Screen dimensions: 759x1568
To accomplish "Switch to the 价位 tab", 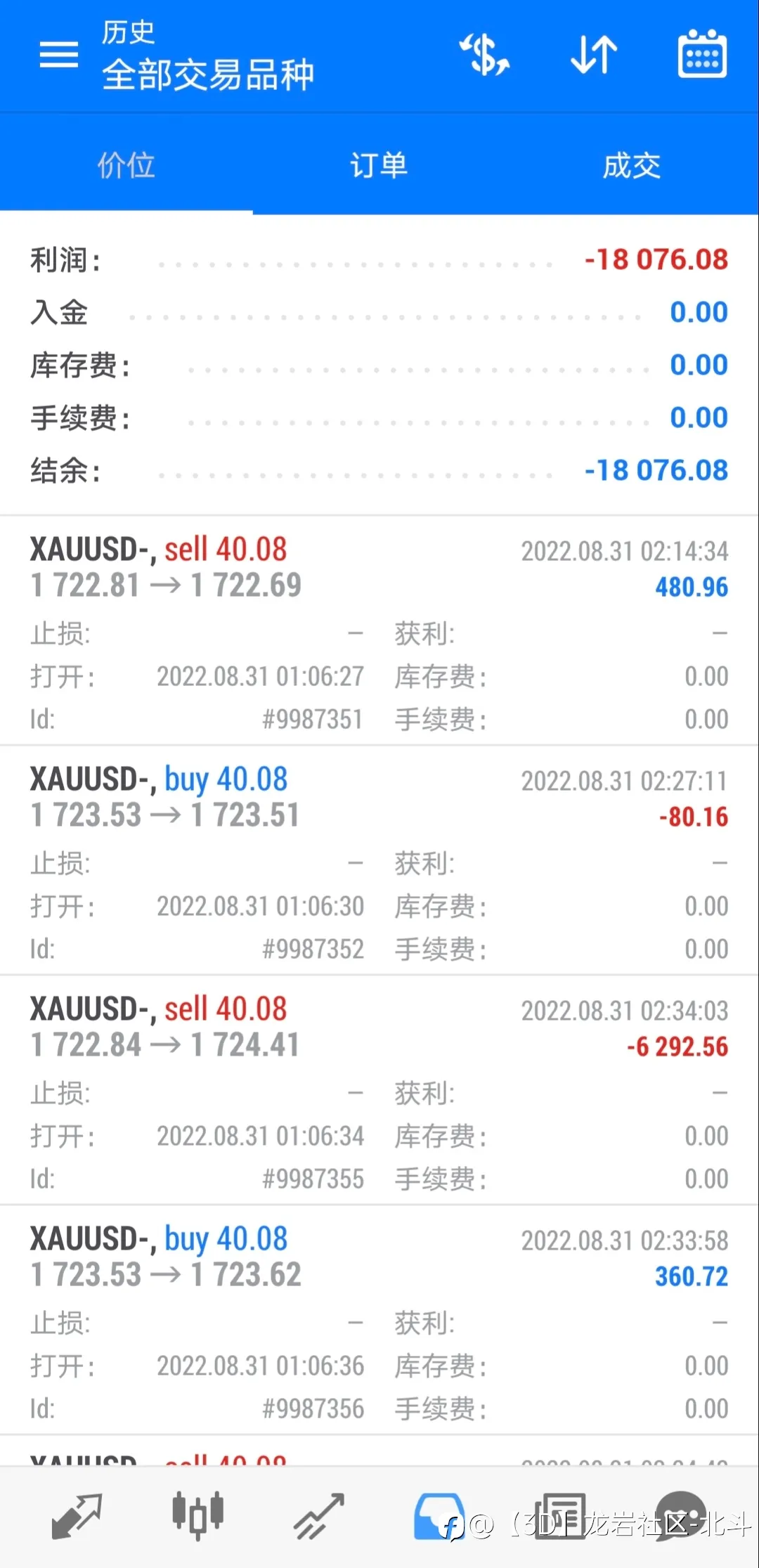I will click(x=126, y=166).
